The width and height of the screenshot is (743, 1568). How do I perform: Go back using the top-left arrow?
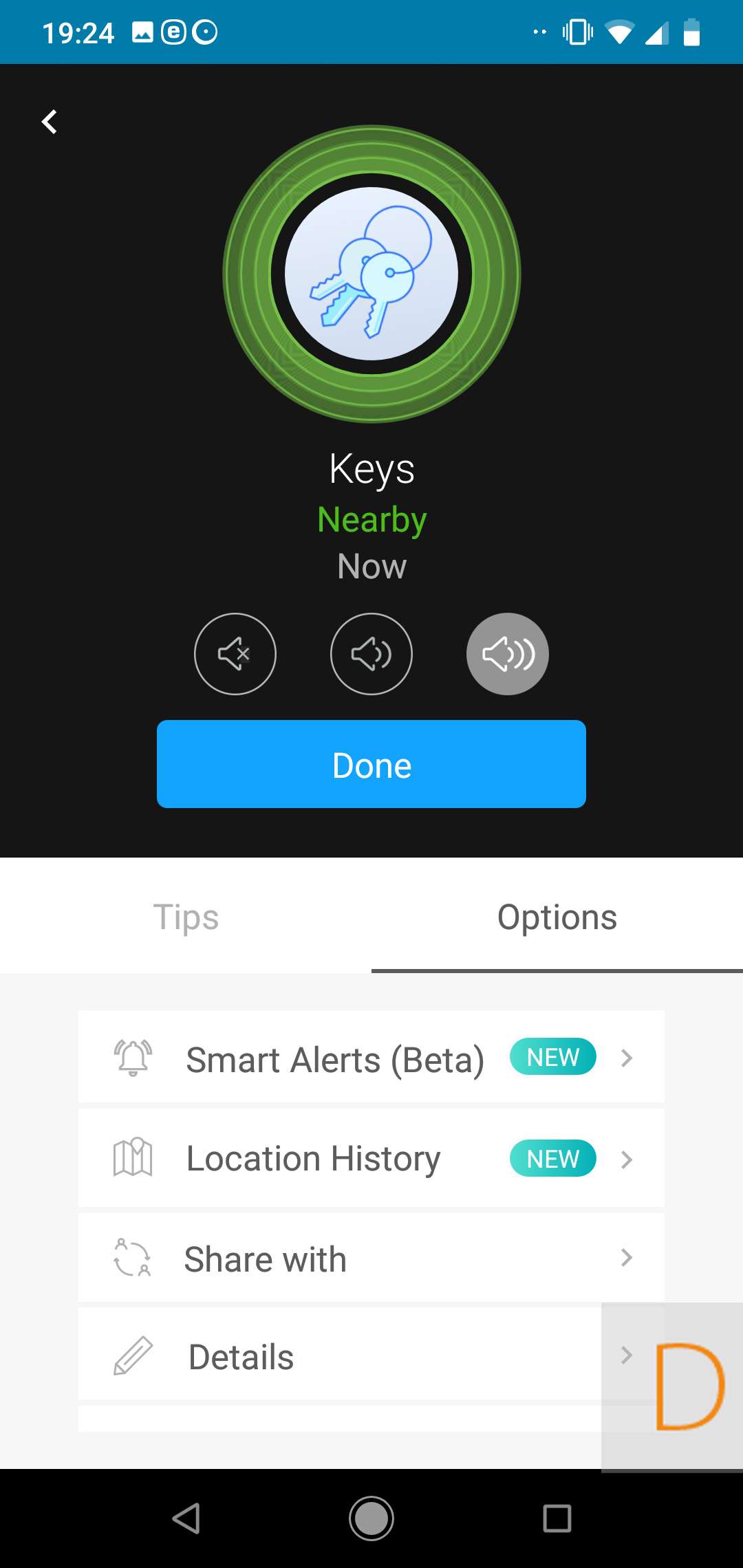pyautogui.click(x=49, y=122)
